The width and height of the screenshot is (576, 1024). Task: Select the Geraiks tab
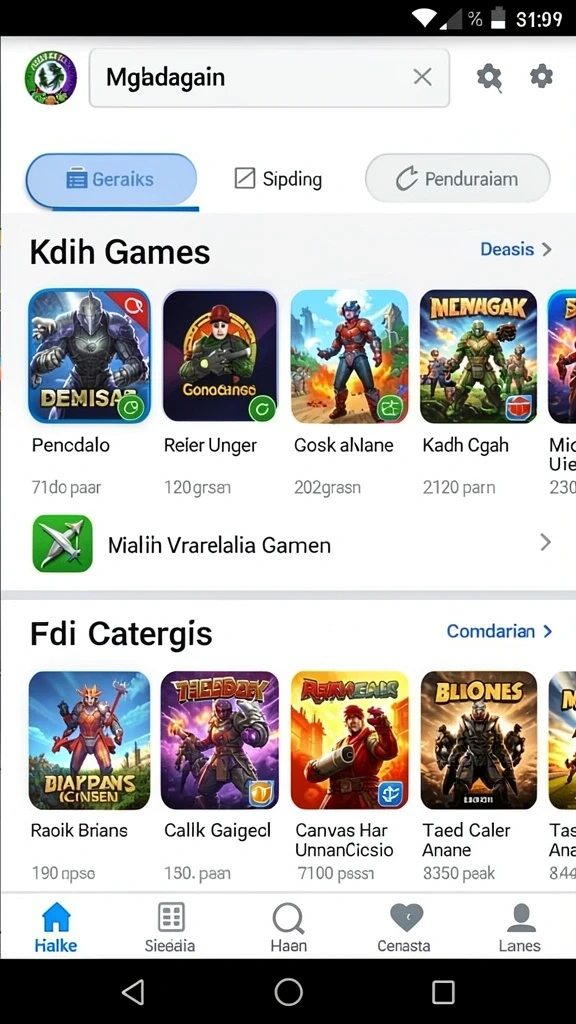pos(111,179)
